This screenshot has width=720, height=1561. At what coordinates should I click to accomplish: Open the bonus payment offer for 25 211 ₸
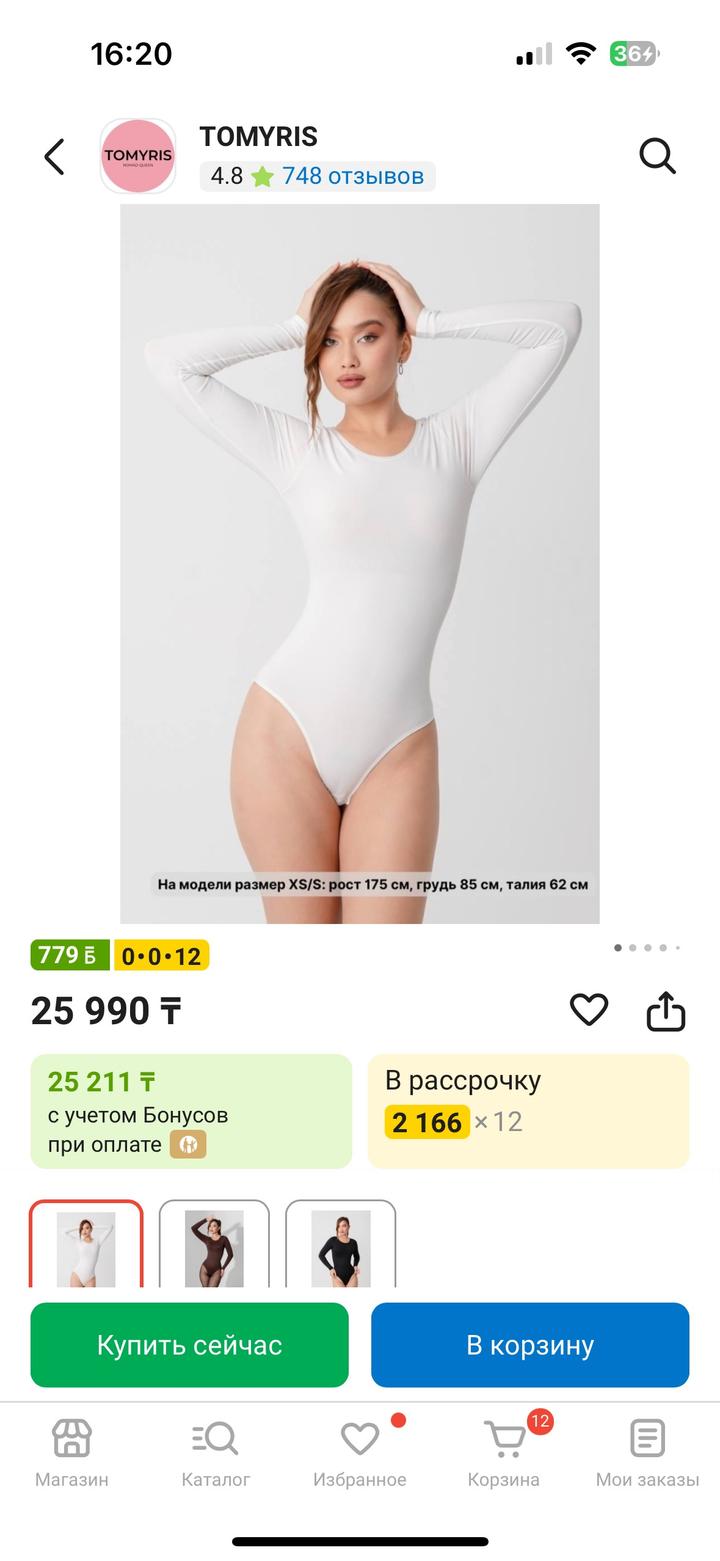(x=191, y=1111)
